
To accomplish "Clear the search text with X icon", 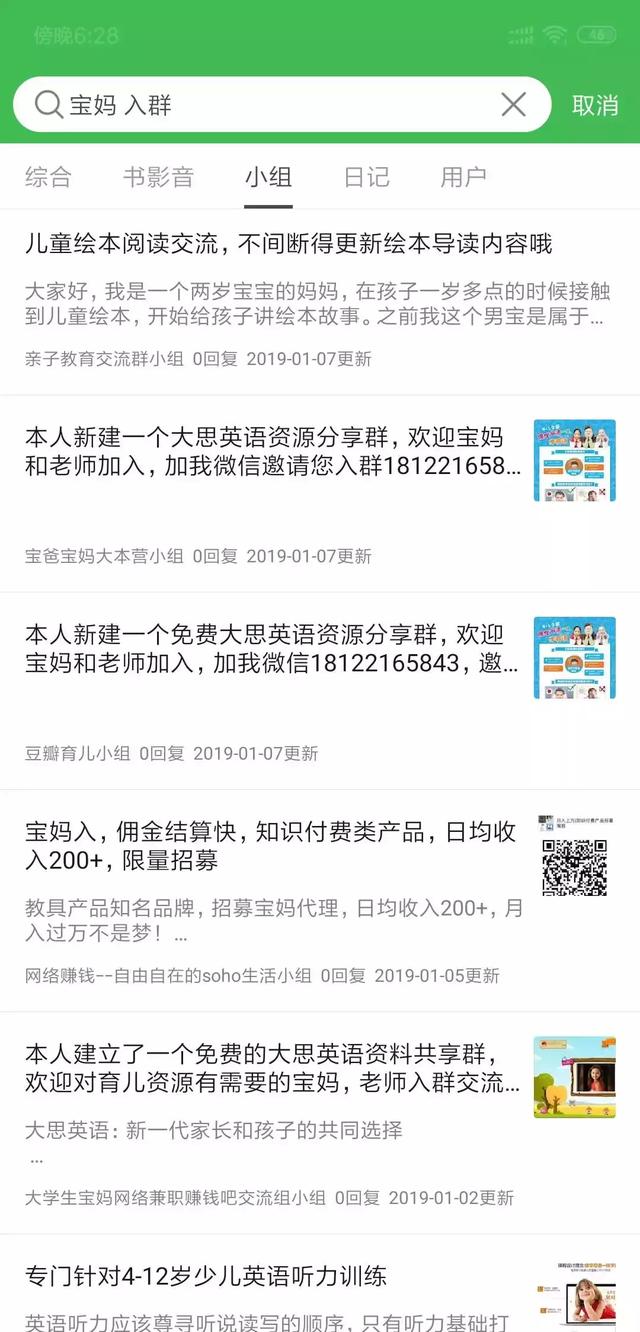I will point(513,104).
